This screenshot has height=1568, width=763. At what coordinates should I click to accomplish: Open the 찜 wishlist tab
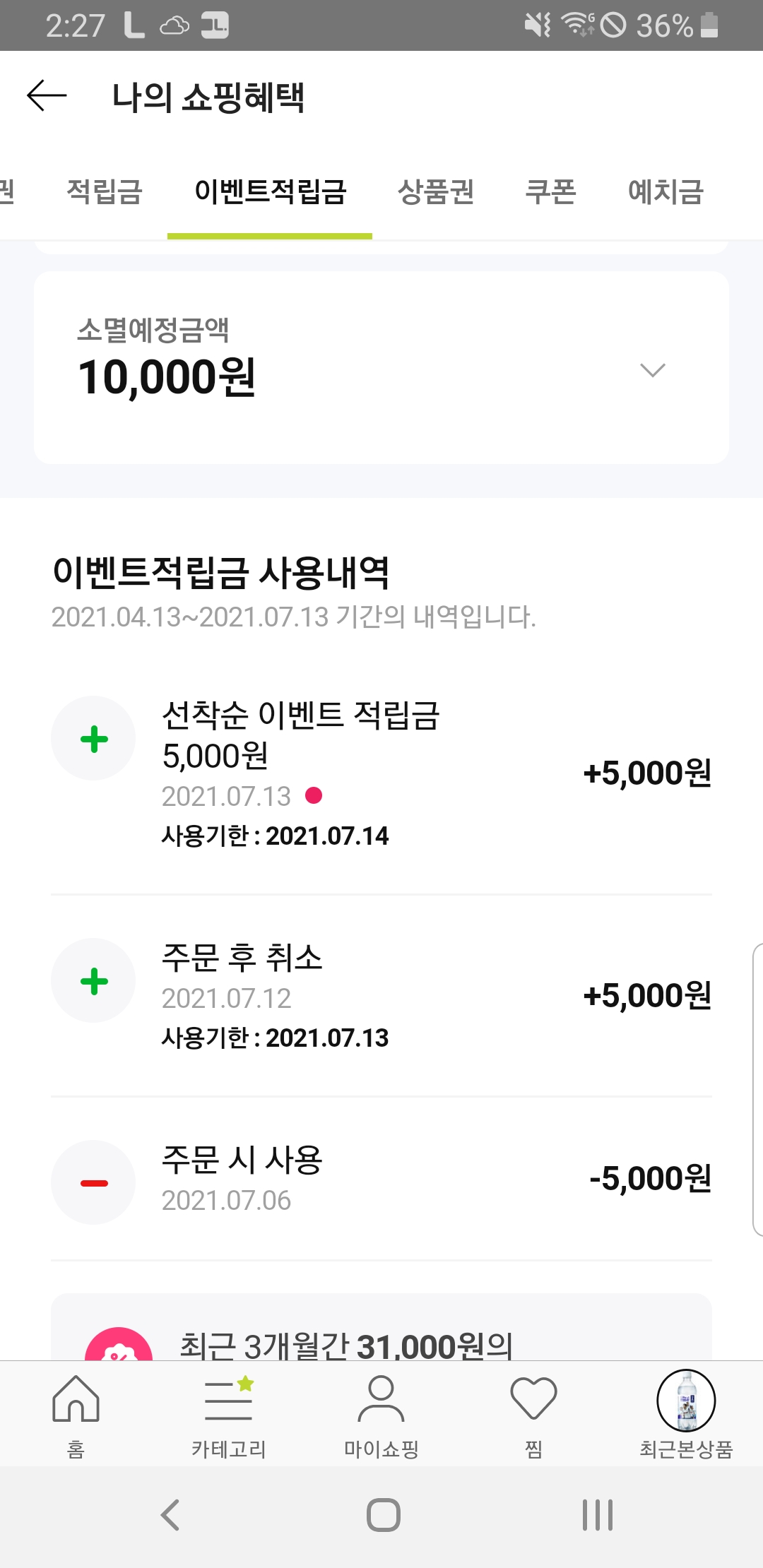(533, 1414)
